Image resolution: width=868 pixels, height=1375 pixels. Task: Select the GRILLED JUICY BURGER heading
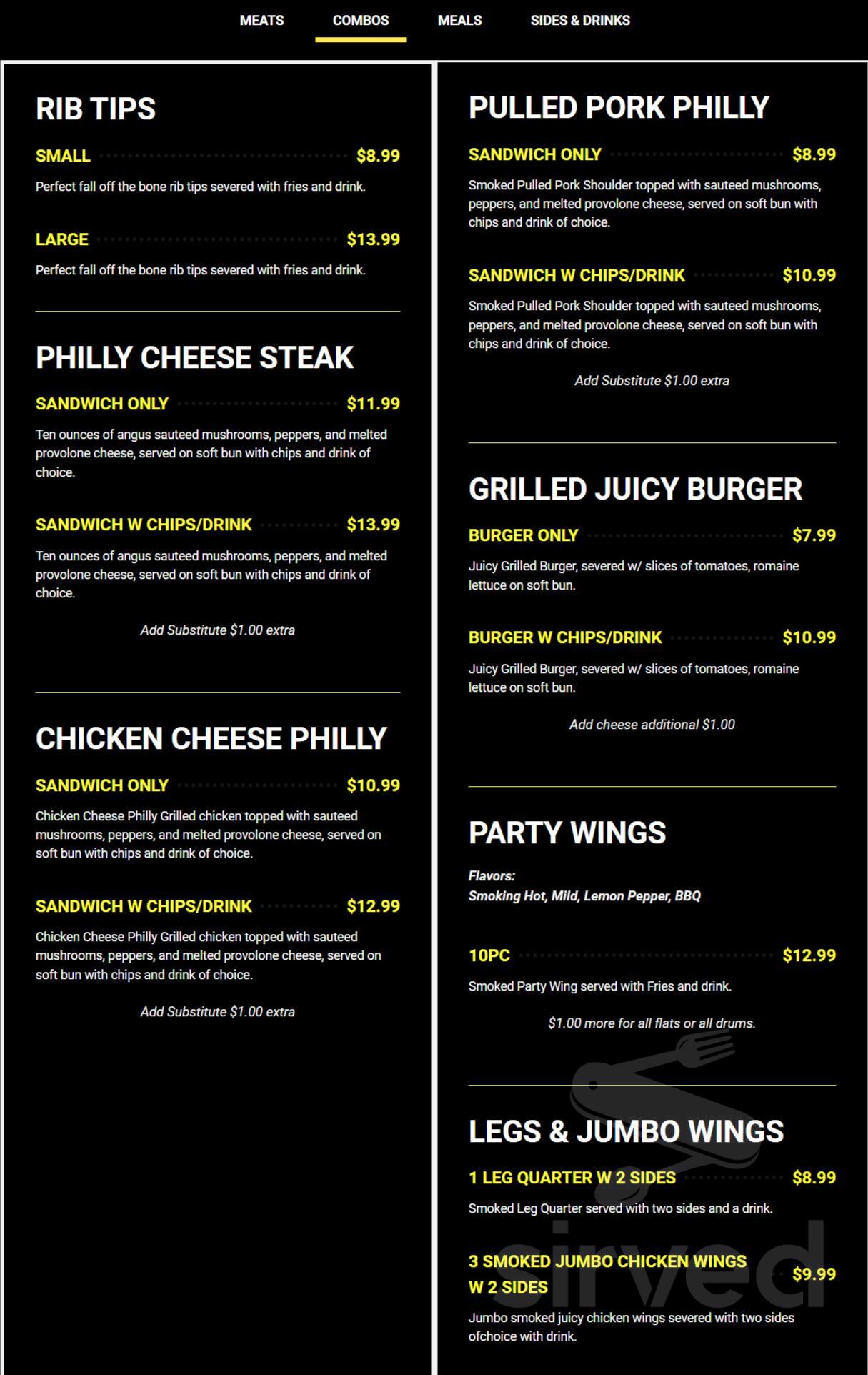click(x=634, y=490)
